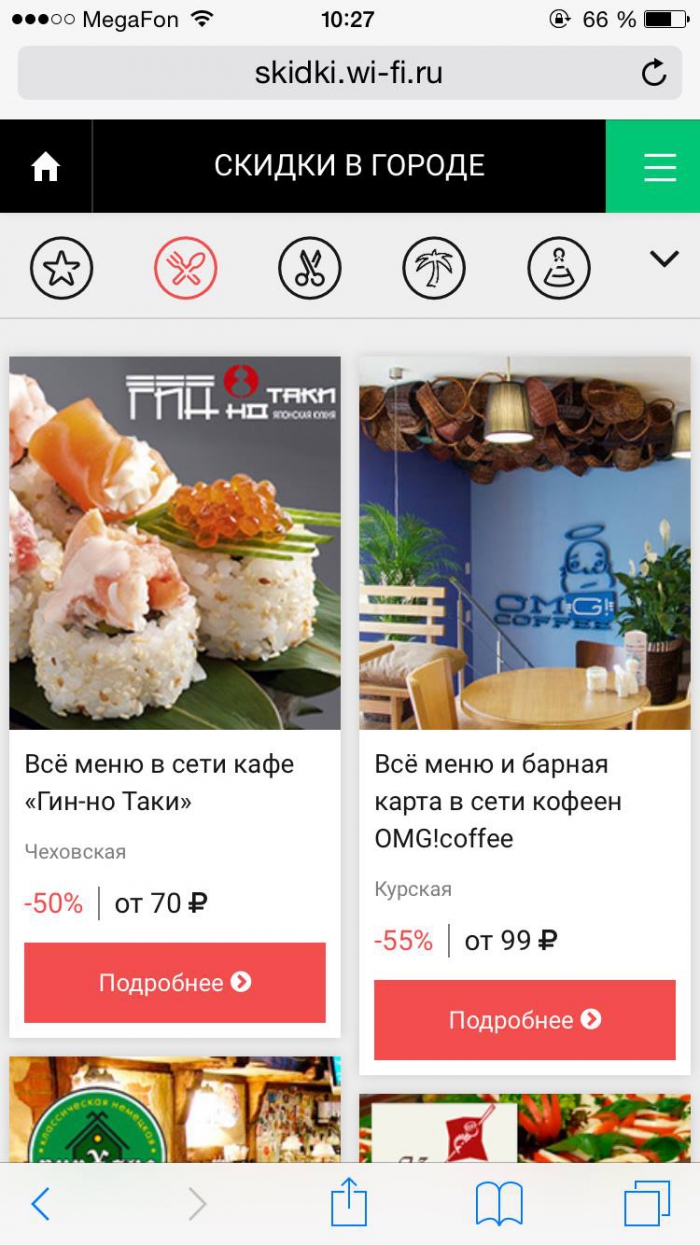Select the fifth category icon with figure
The width and height of the screenshot is (700, 1245).
click(559, 268)
